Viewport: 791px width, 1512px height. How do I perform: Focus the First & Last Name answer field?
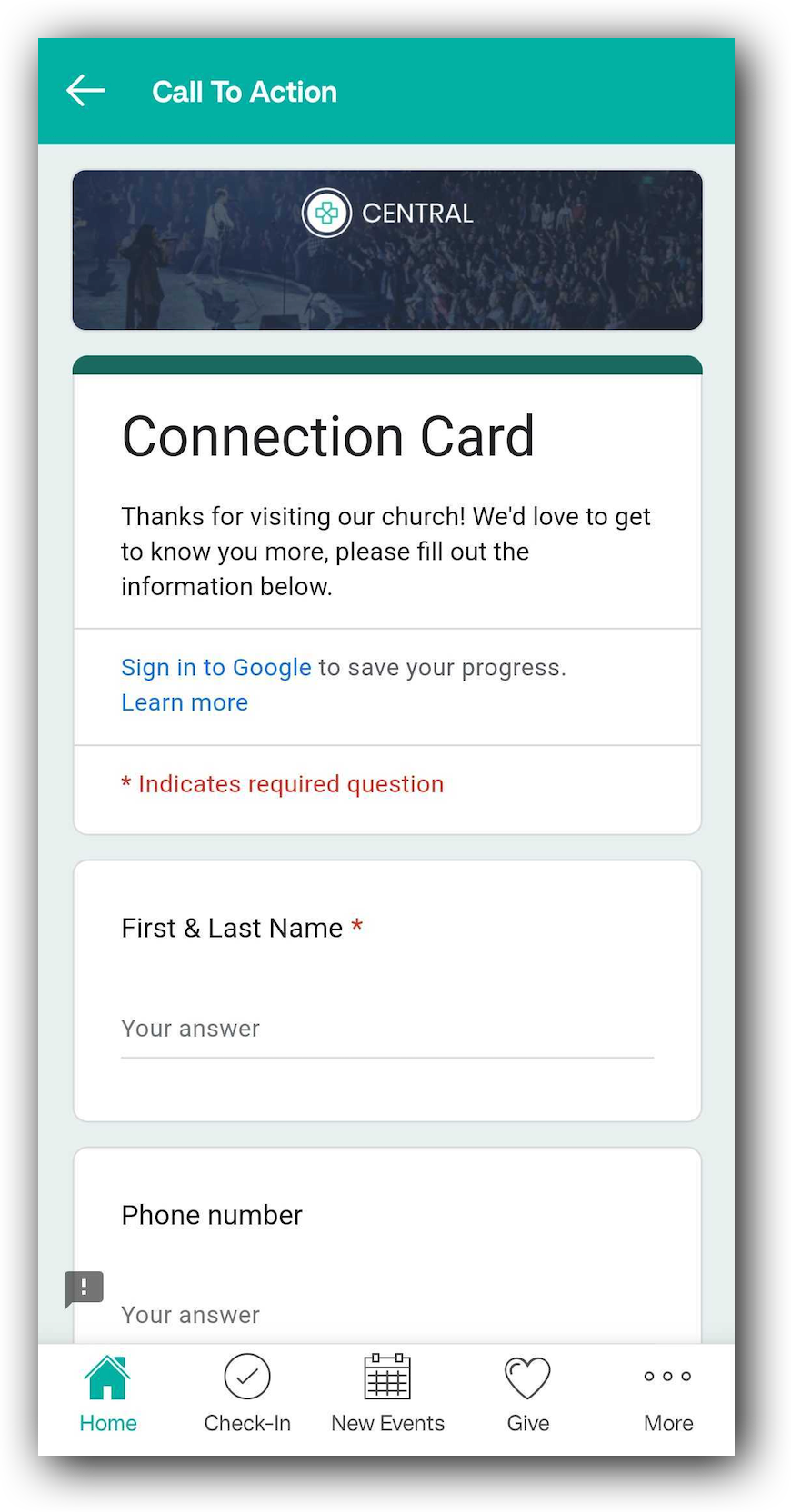coord(386,1030)
